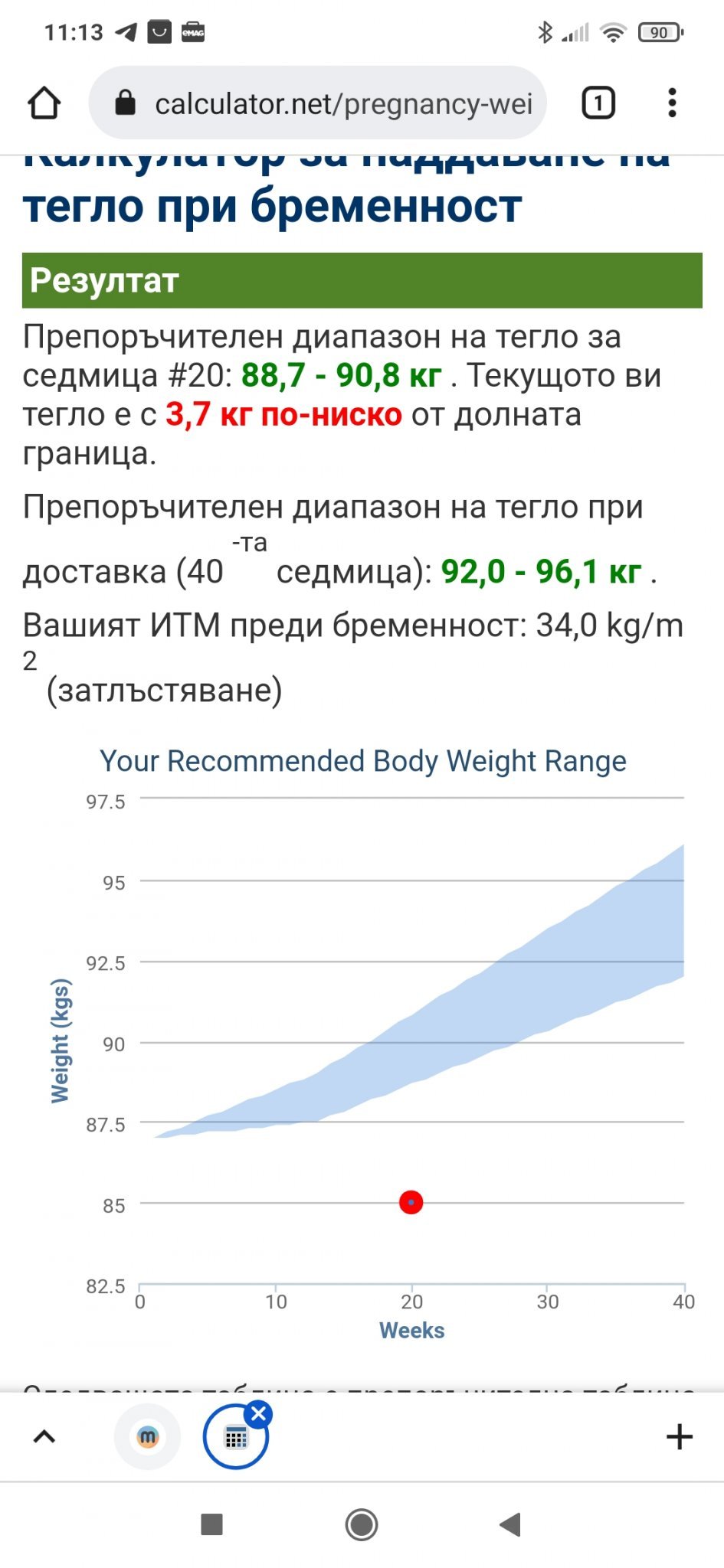Switch to the tab with the orange m icon
This screenshot has width=724, height=1568.
(x=147, y=1436)
